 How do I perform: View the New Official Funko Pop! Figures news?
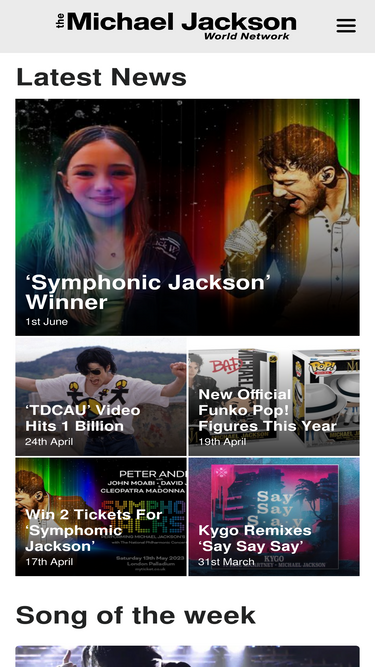(274, 396)
